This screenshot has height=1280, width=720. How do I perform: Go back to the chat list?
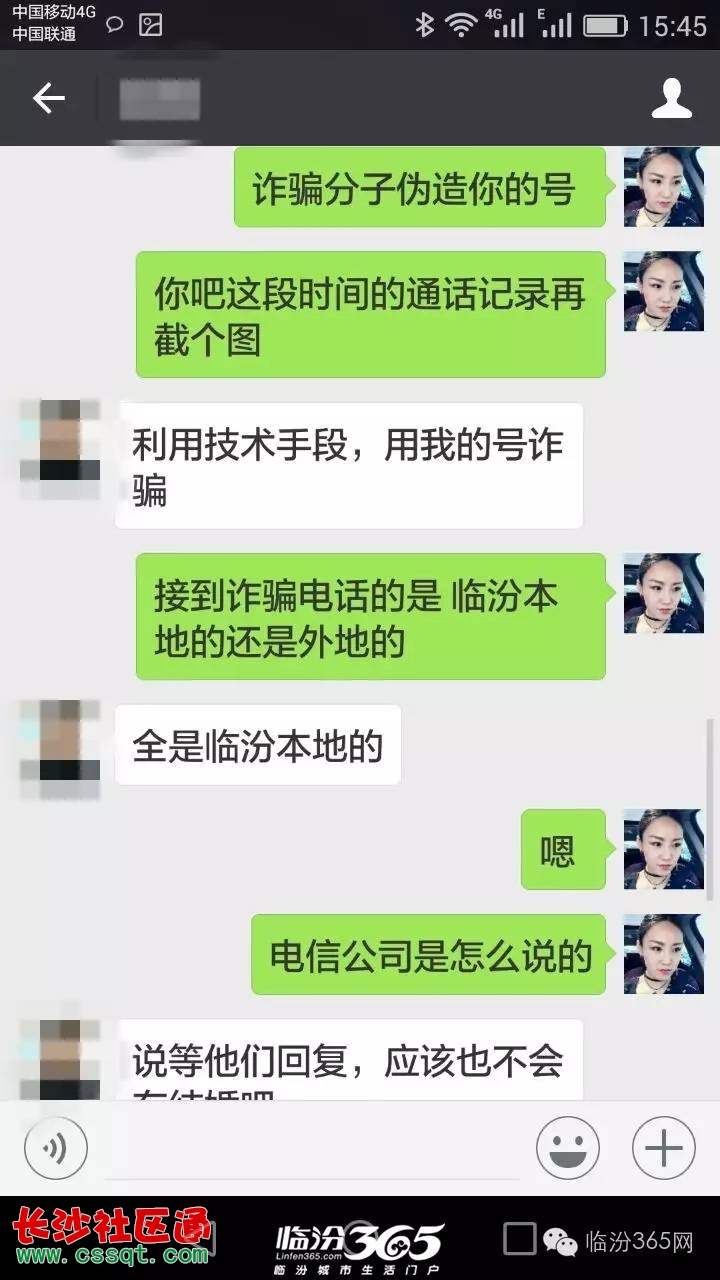click(48, 98)
